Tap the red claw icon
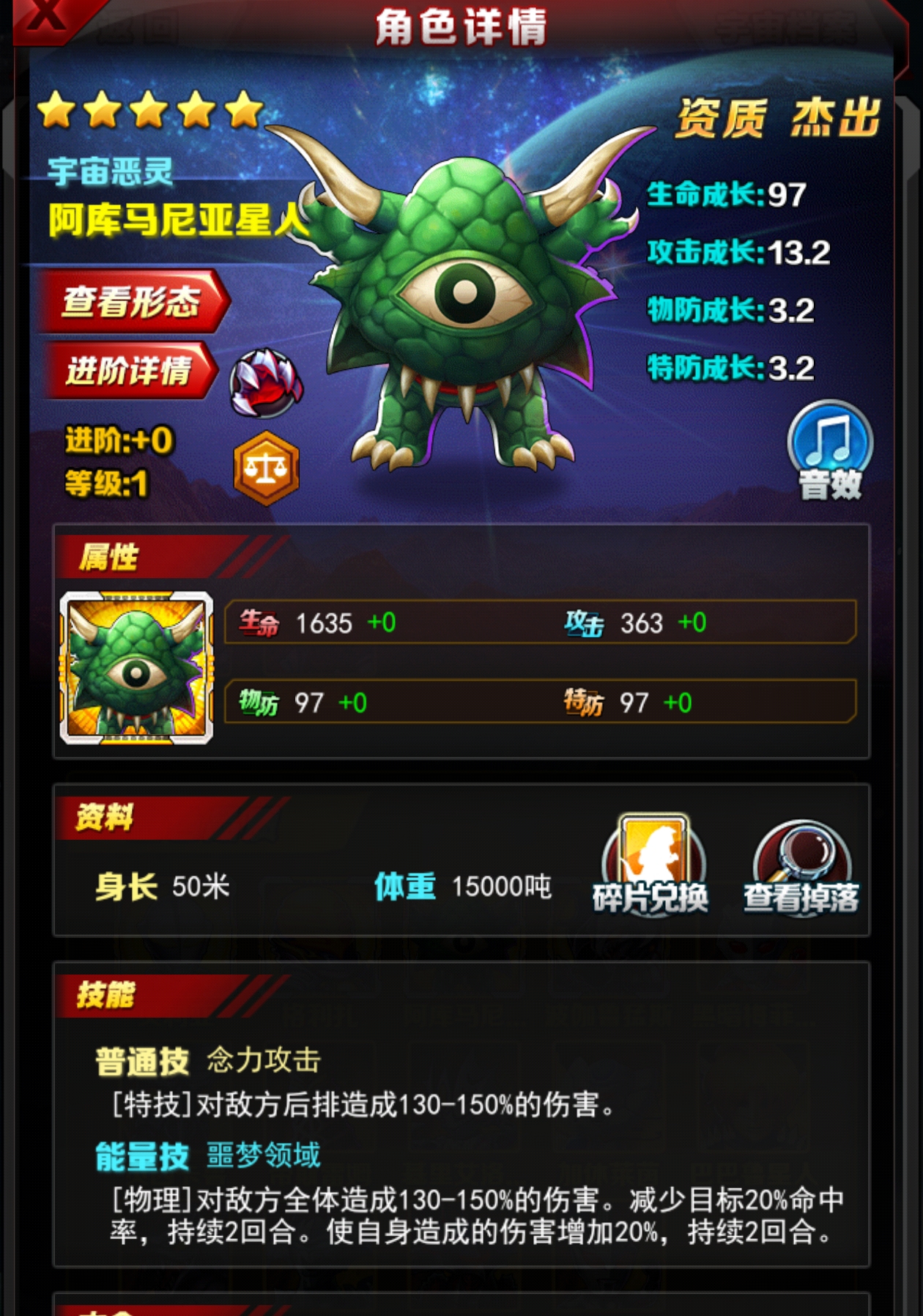The width and height of the screenshot is (923, 1316). [265, 382]
